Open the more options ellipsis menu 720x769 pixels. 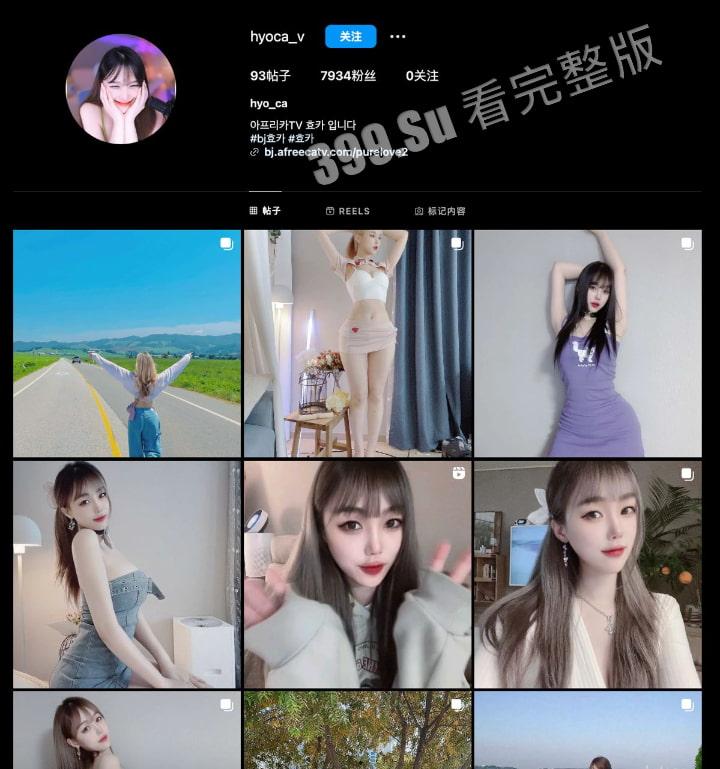point(398,35)
